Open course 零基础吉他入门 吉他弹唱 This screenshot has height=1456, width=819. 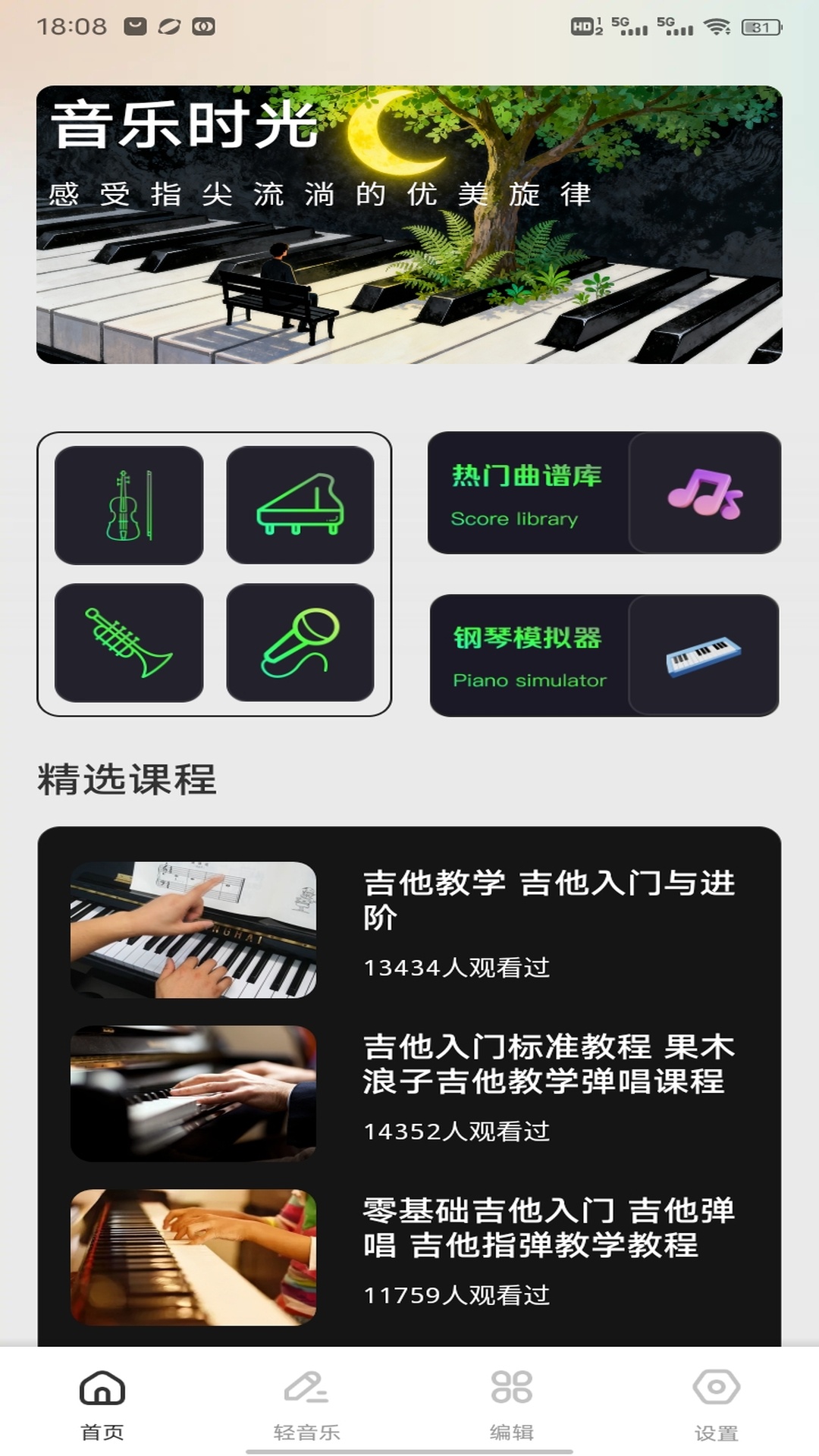(409, 1257)
